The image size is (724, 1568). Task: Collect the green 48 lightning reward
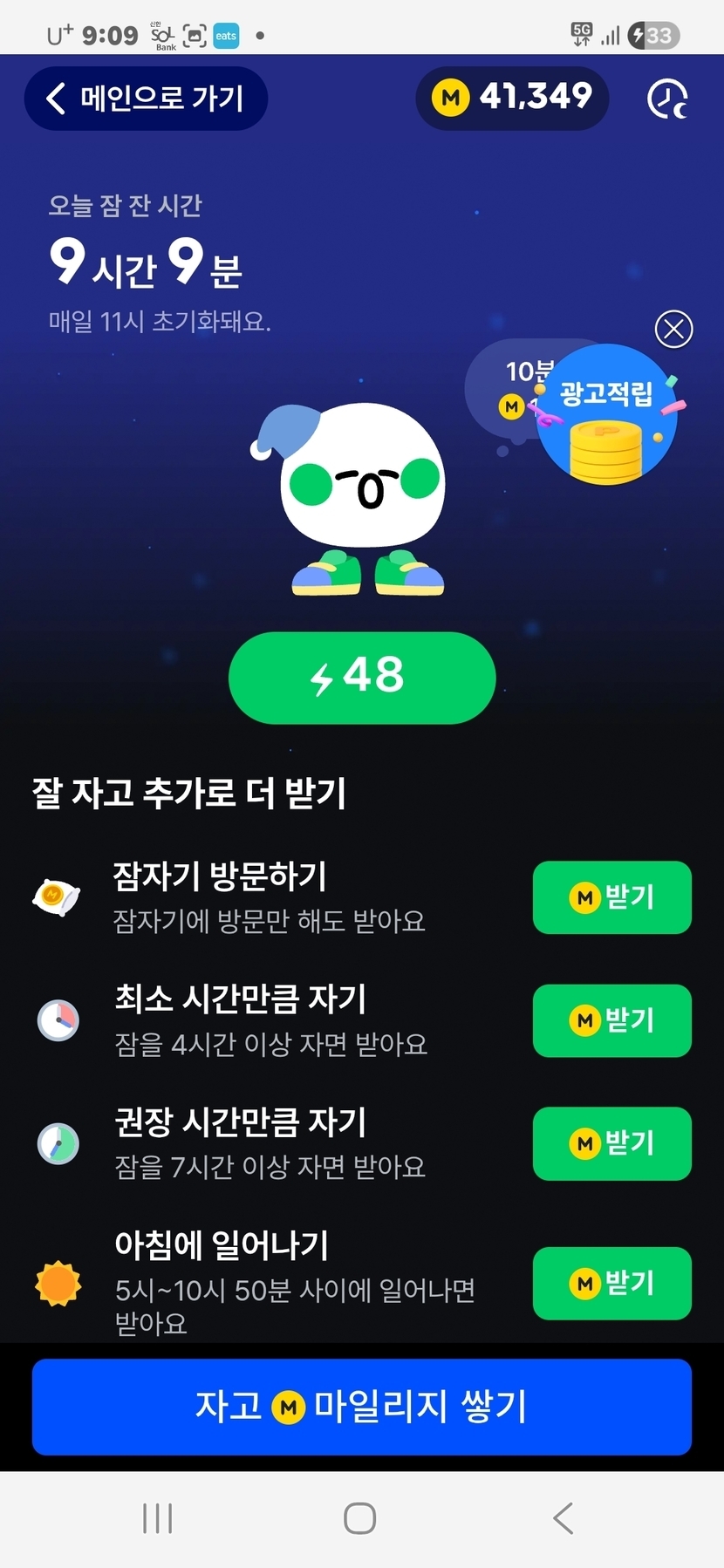coord(362,678)
